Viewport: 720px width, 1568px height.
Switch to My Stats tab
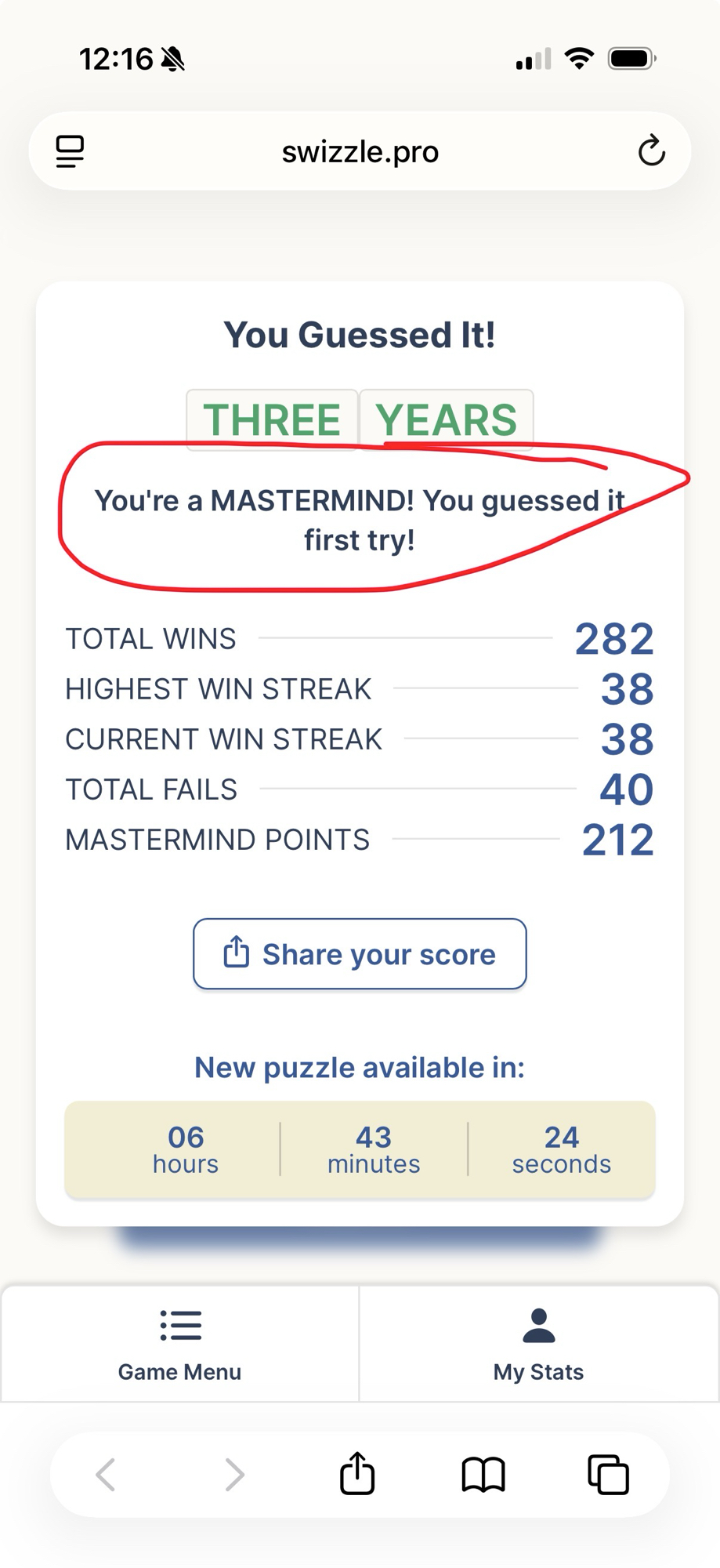[x=538, y=1345]
